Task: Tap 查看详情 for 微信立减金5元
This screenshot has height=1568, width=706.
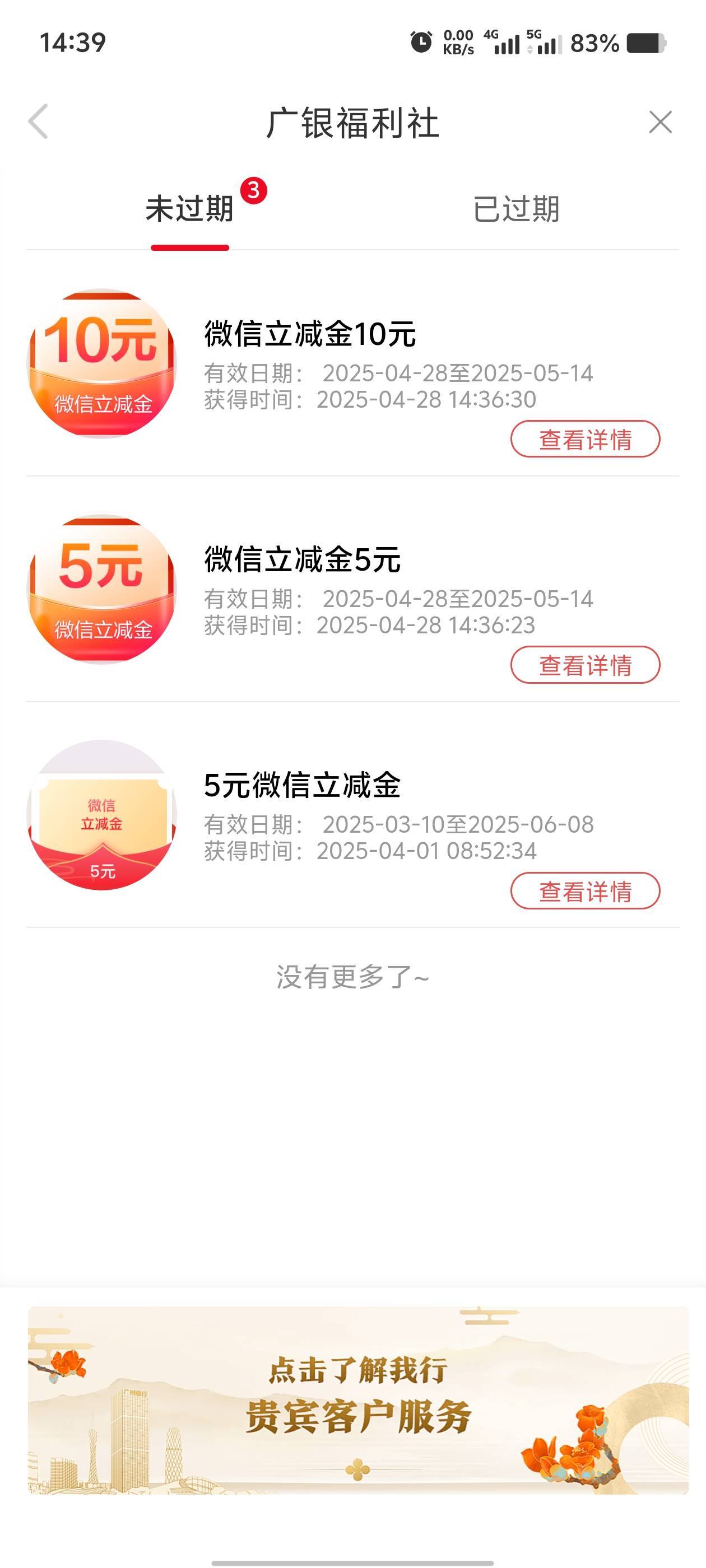Action: [x=585, y=665]
